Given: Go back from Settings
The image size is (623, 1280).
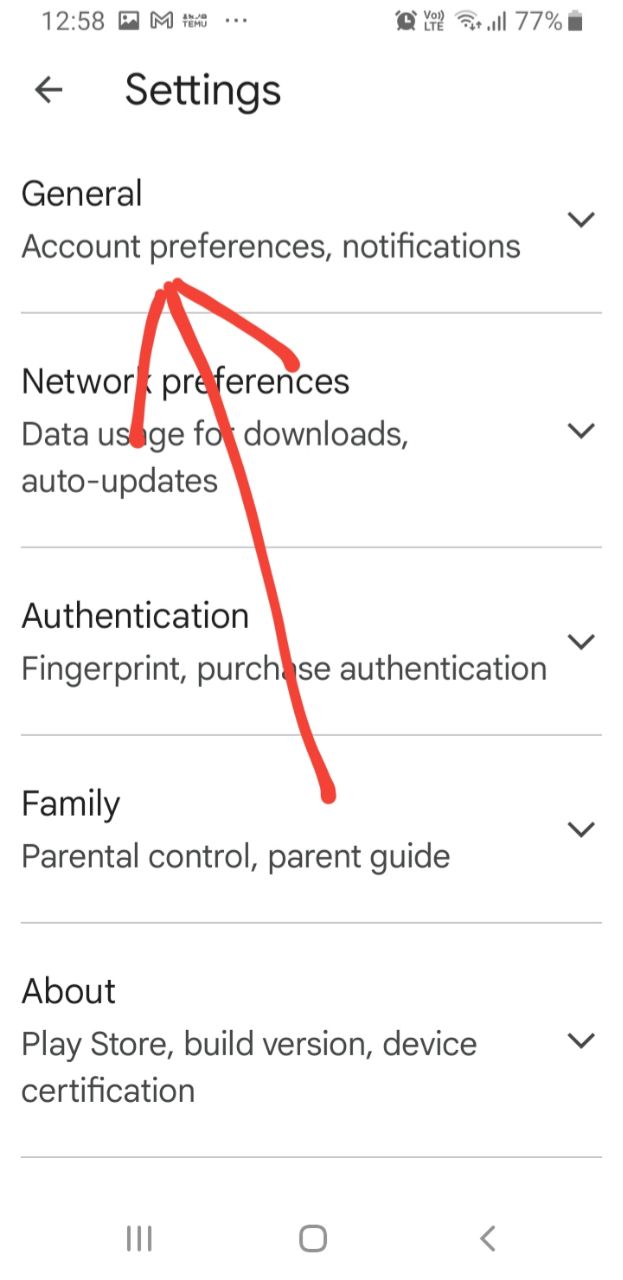Looking at the screenshot, I should (48, 90).
